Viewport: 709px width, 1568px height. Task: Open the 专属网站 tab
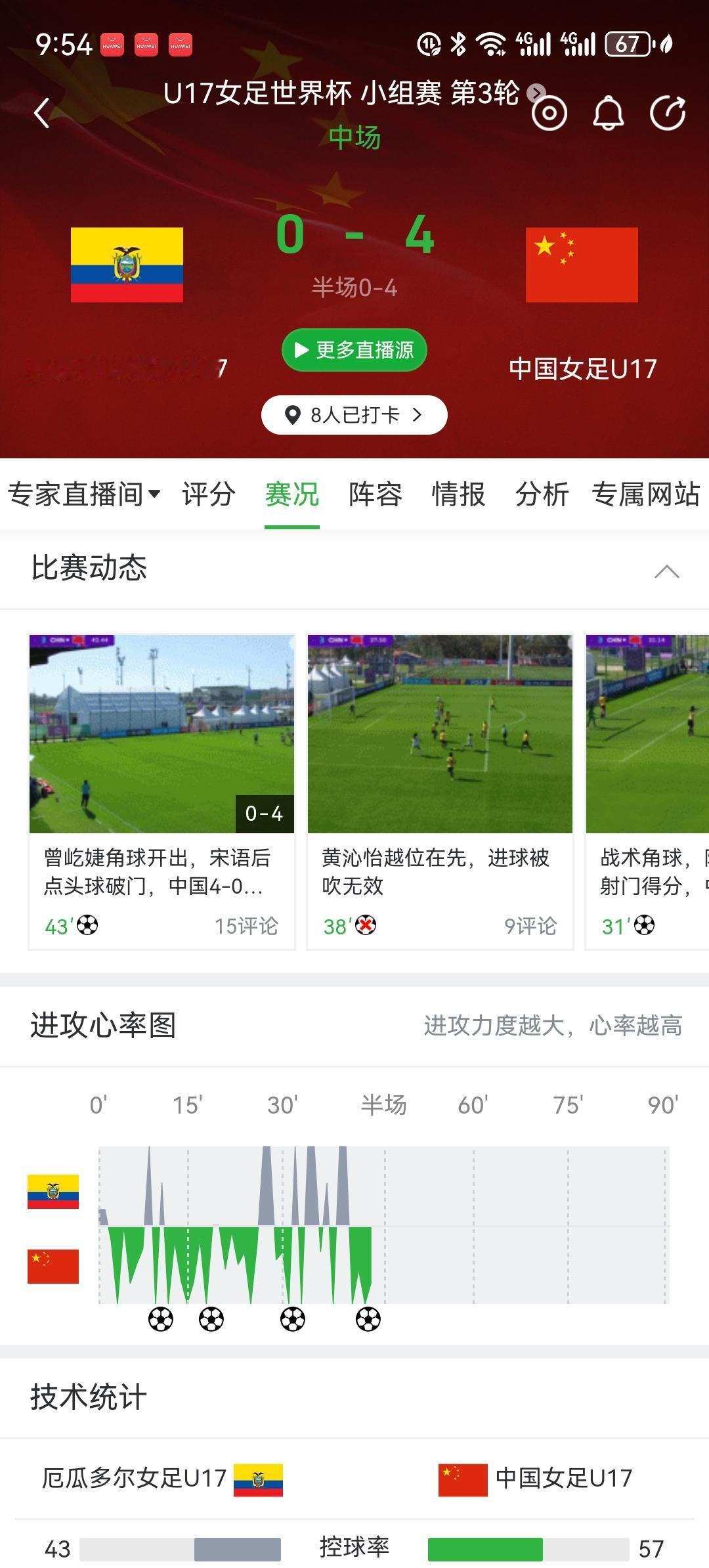click(x=645, y=494)
